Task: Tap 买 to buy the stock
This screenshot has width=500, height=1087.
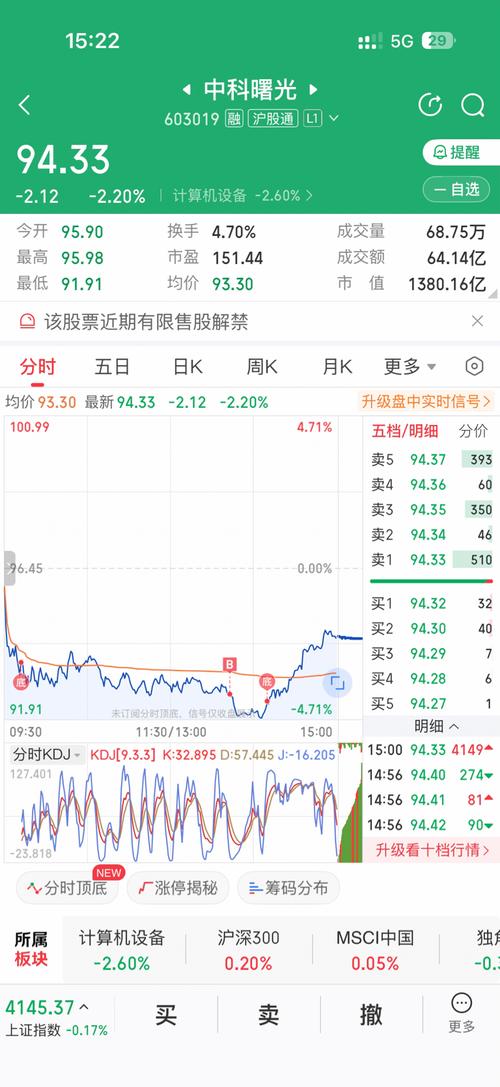Action: [166, 1015]
